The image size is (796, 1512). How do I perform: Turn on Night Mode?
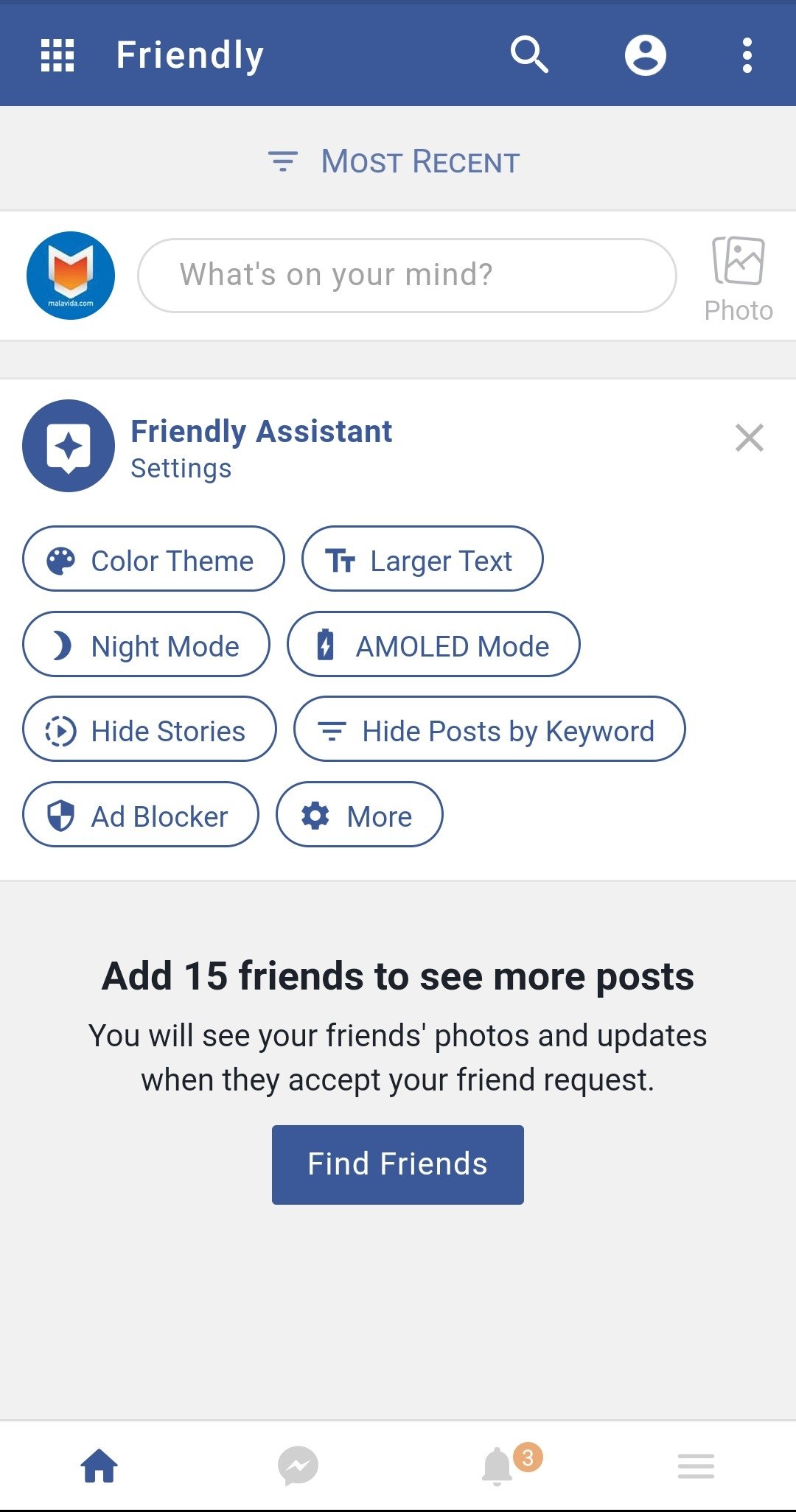(x=146, y=645)
